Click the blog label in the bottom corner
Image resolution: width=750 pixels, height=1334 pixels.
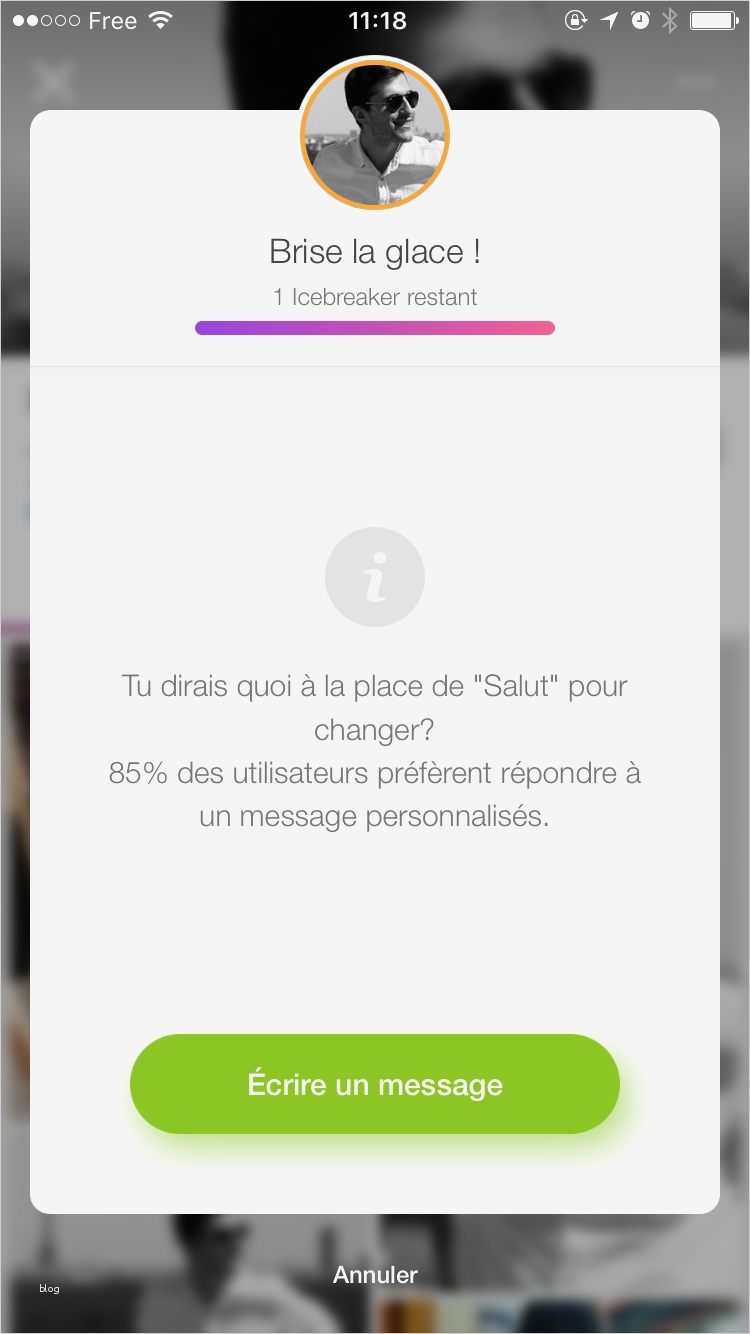pyautogui.click(x=48, y=1289)
